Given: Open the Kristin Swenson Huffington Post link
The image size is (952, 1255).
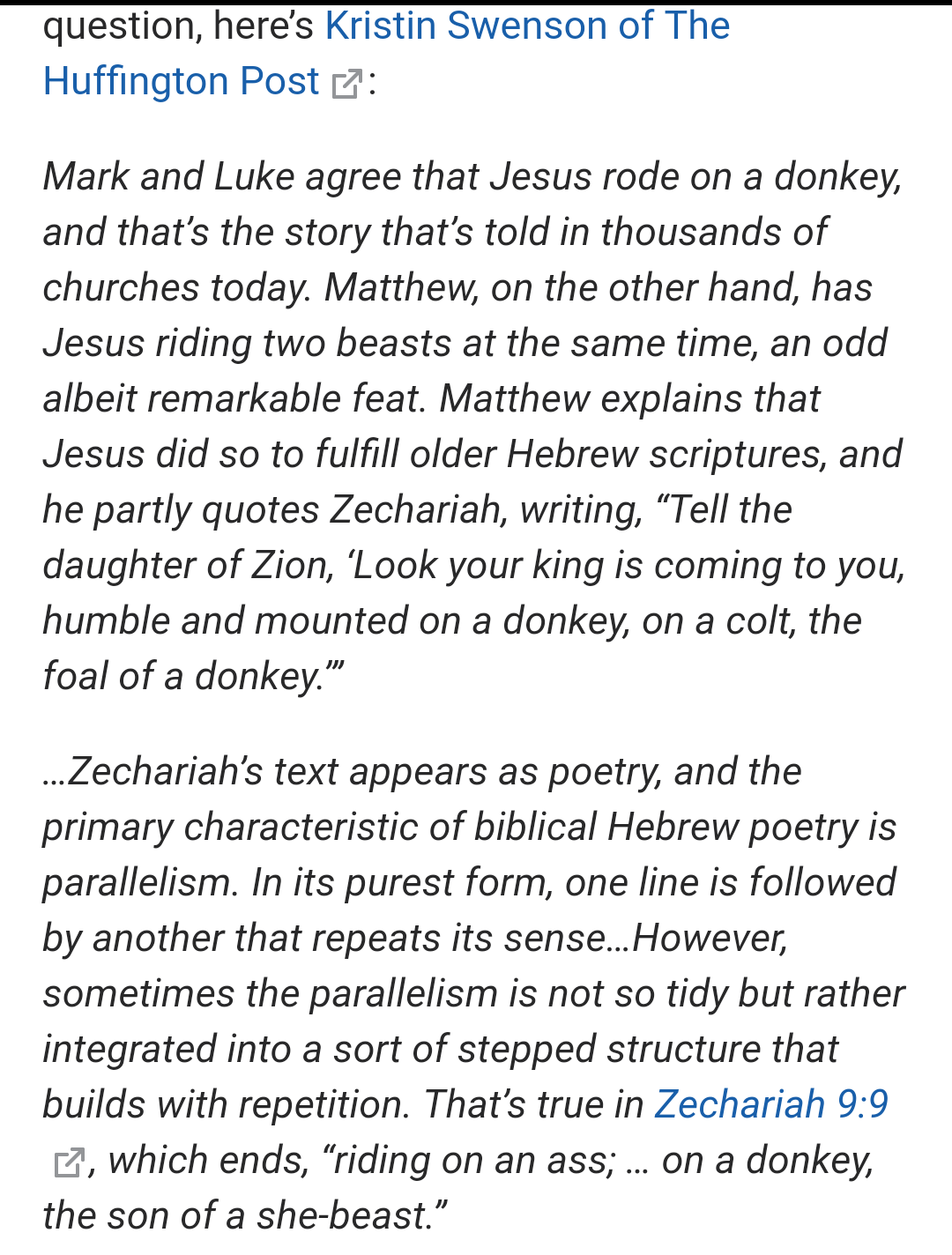Looking at the screenshot, I should (526, 26).
